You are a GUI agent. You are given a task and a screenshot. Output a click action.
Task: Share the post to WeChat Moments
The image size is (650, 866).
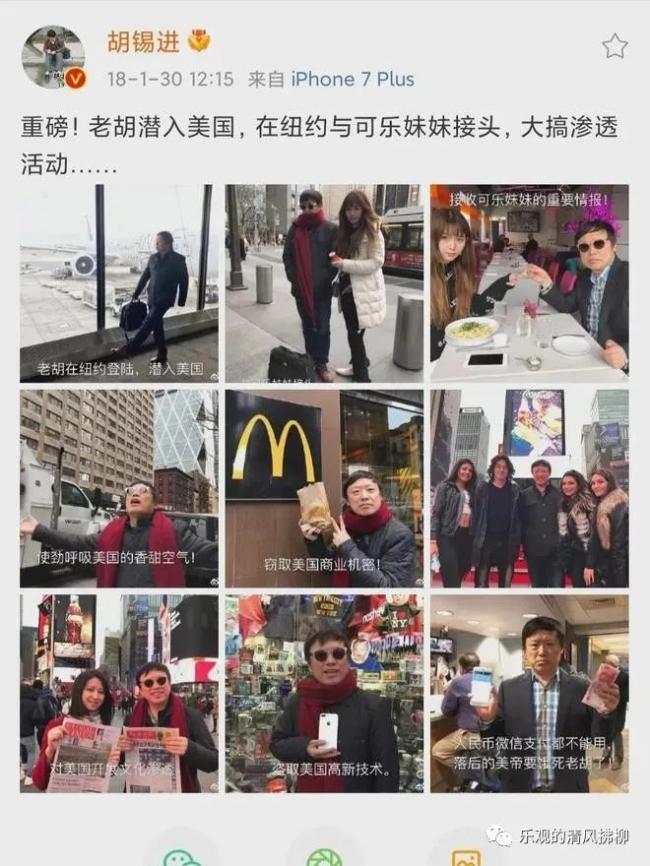[324, 856]
